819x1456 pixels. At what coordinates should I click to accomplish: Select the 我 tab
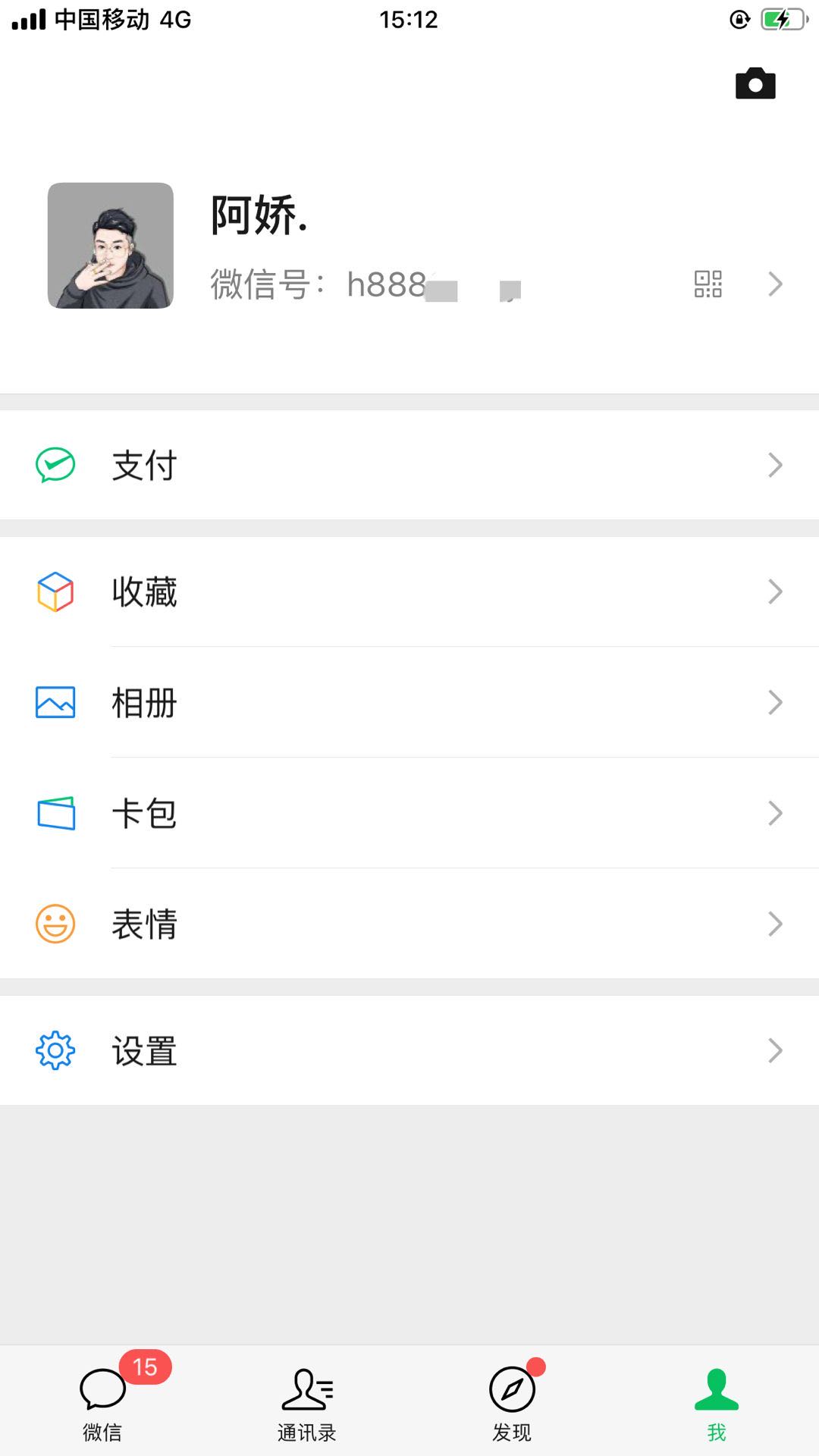pos(717,1401)
